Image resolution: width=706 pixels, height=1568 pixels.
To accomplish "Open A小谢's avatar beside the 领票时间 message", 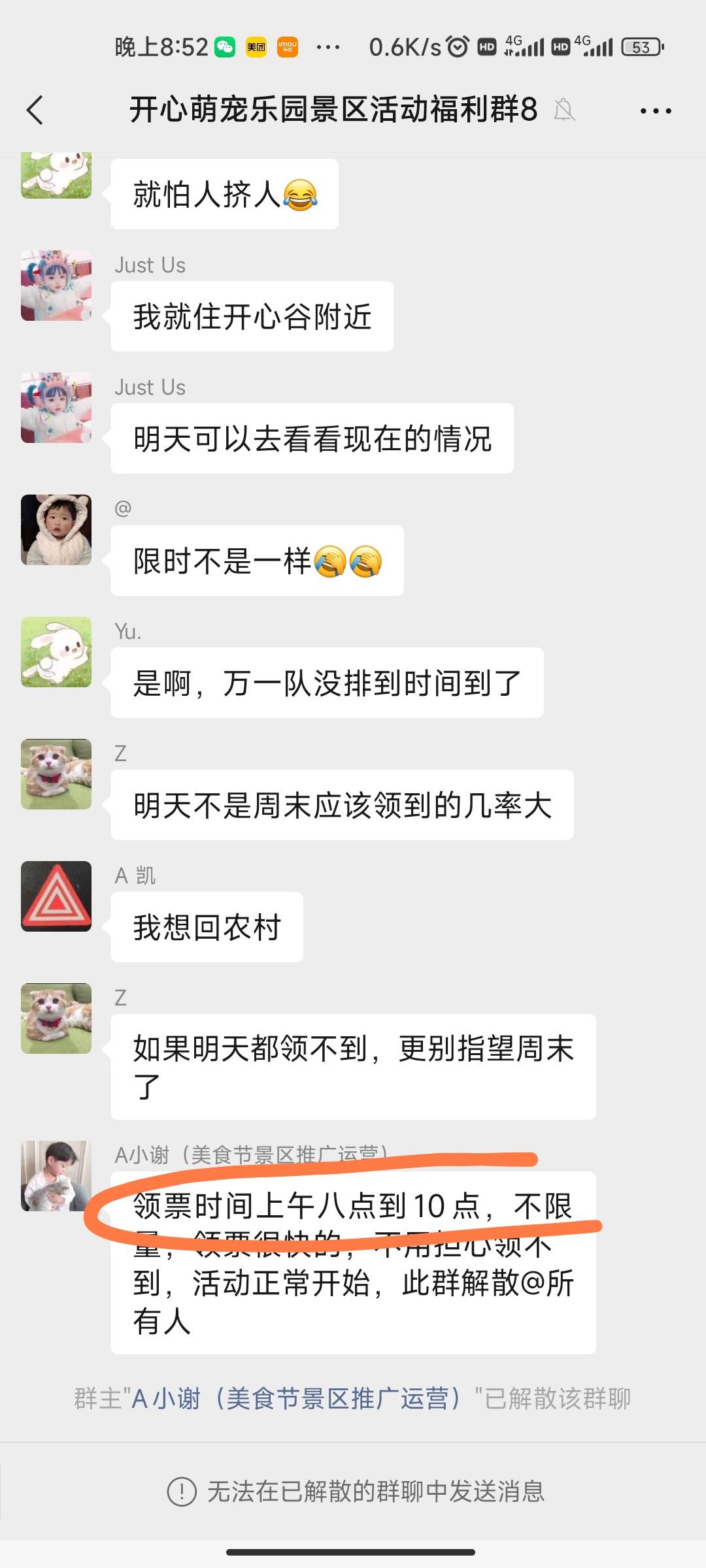I will 56,1176.
